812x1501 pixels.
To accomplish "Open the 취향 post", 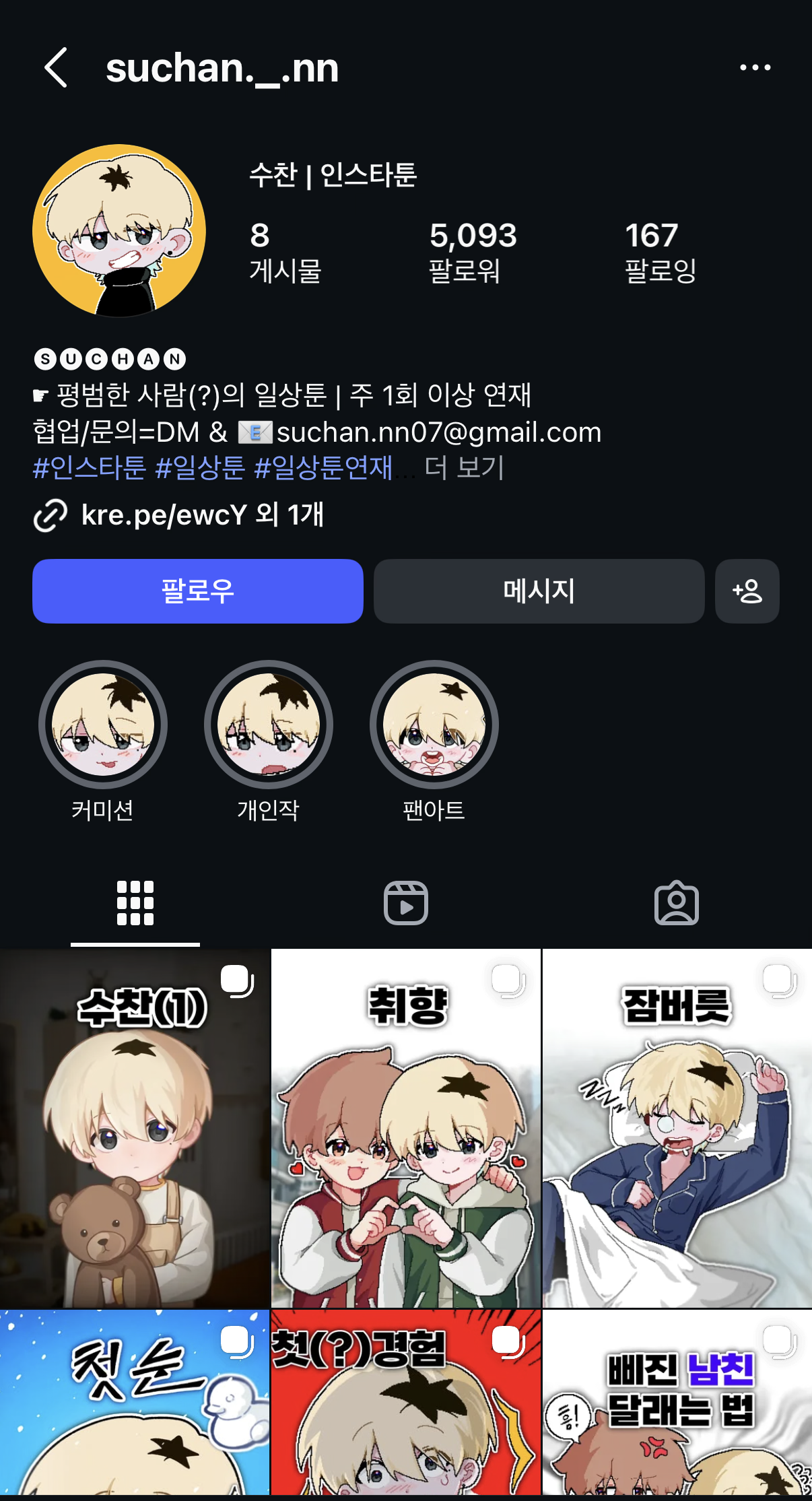I will point(406,1128).
